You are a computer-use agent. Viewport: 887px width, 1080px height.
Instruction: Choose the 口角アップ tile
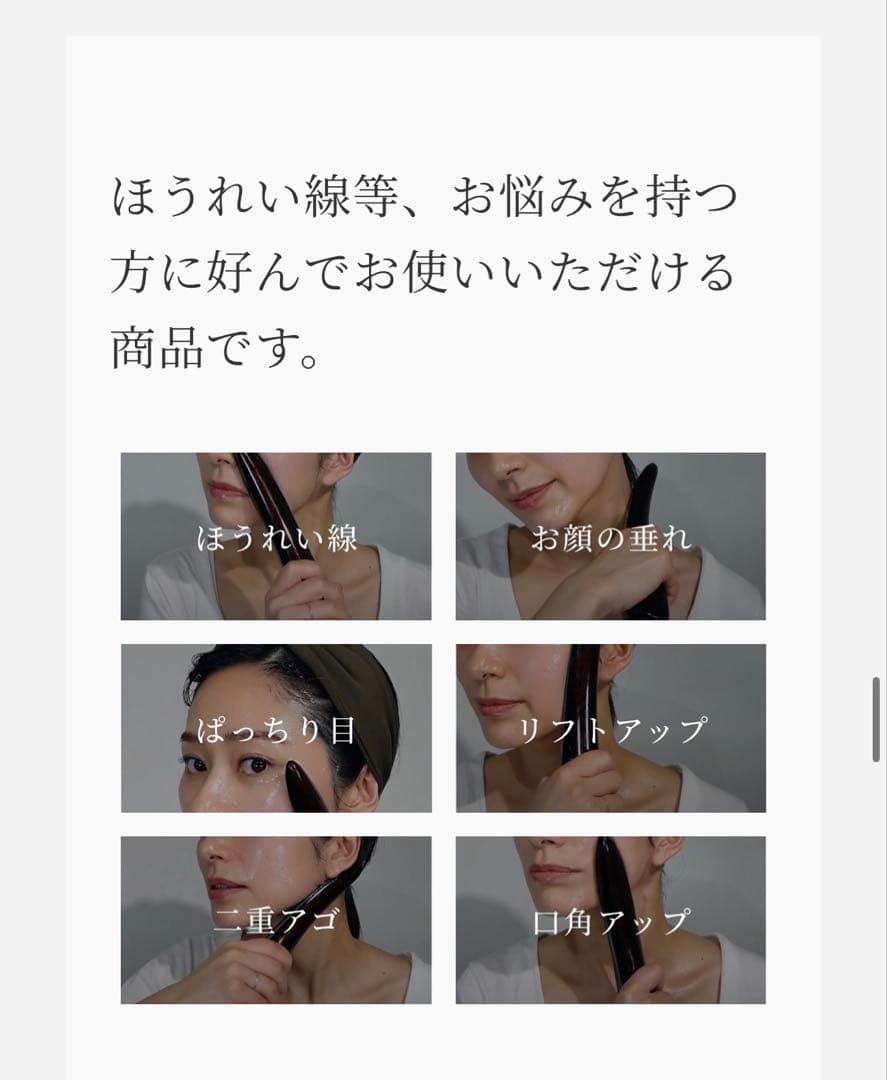[610, 920]
